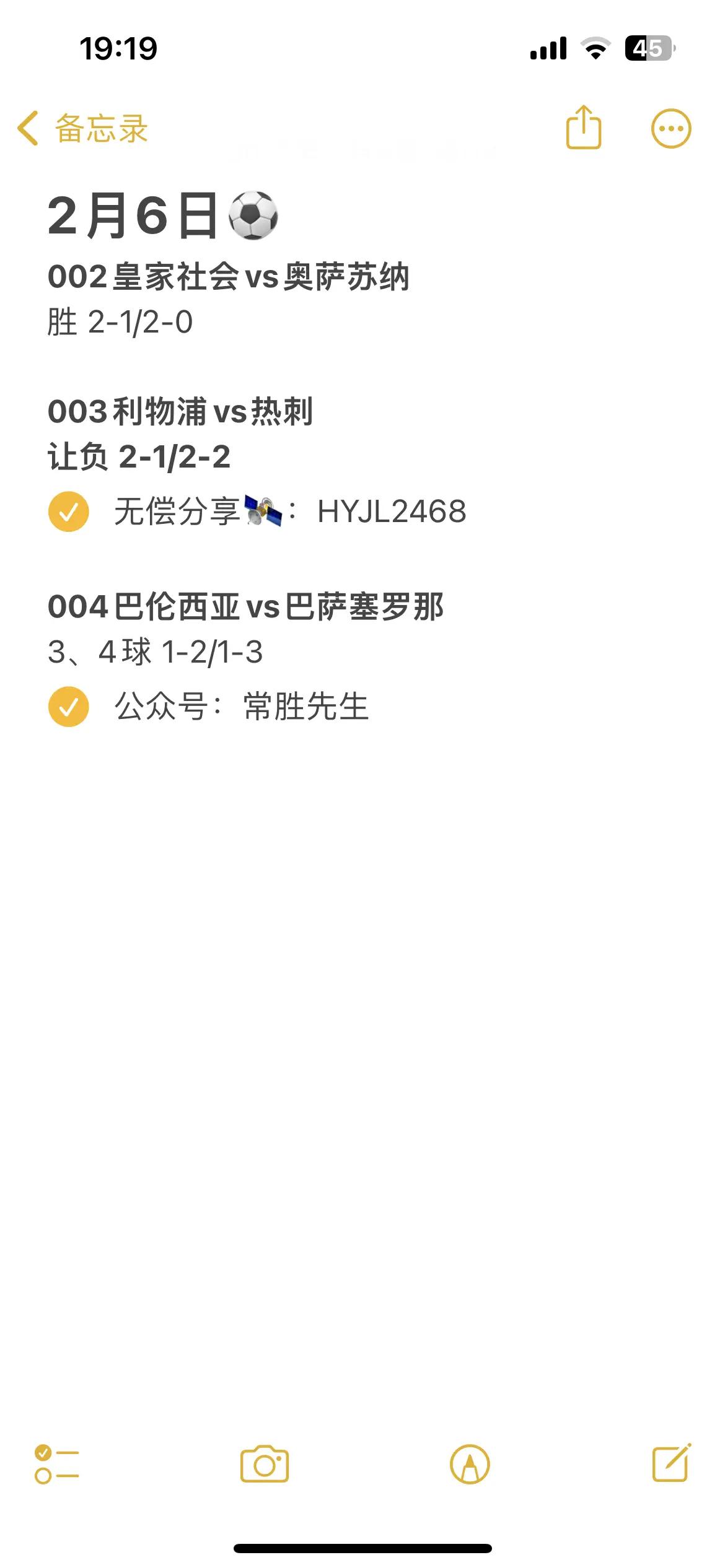The image size is (725, 1568).
Task: Open the camera to add a photo
Action: point(265,1465)
